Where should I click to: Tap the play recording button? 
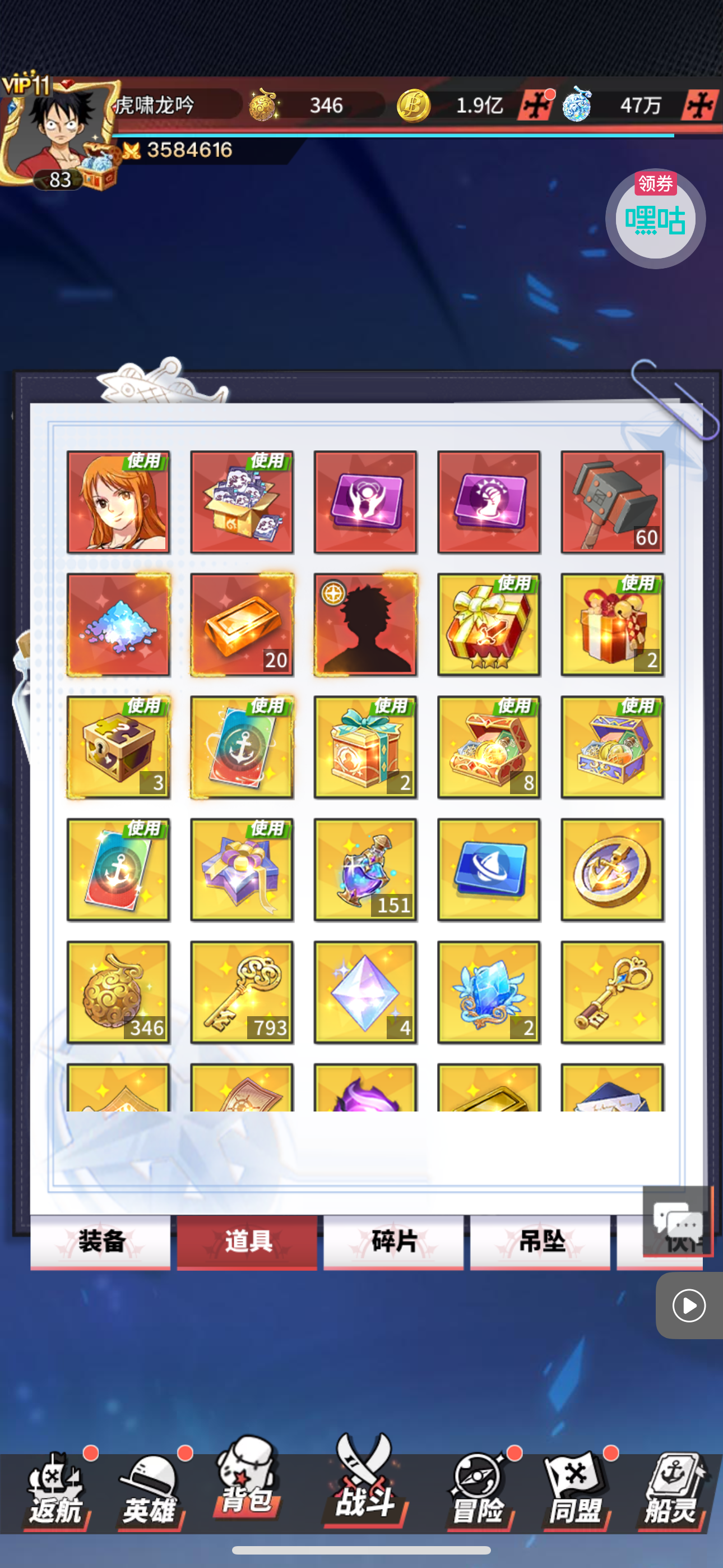[689, 1306]
